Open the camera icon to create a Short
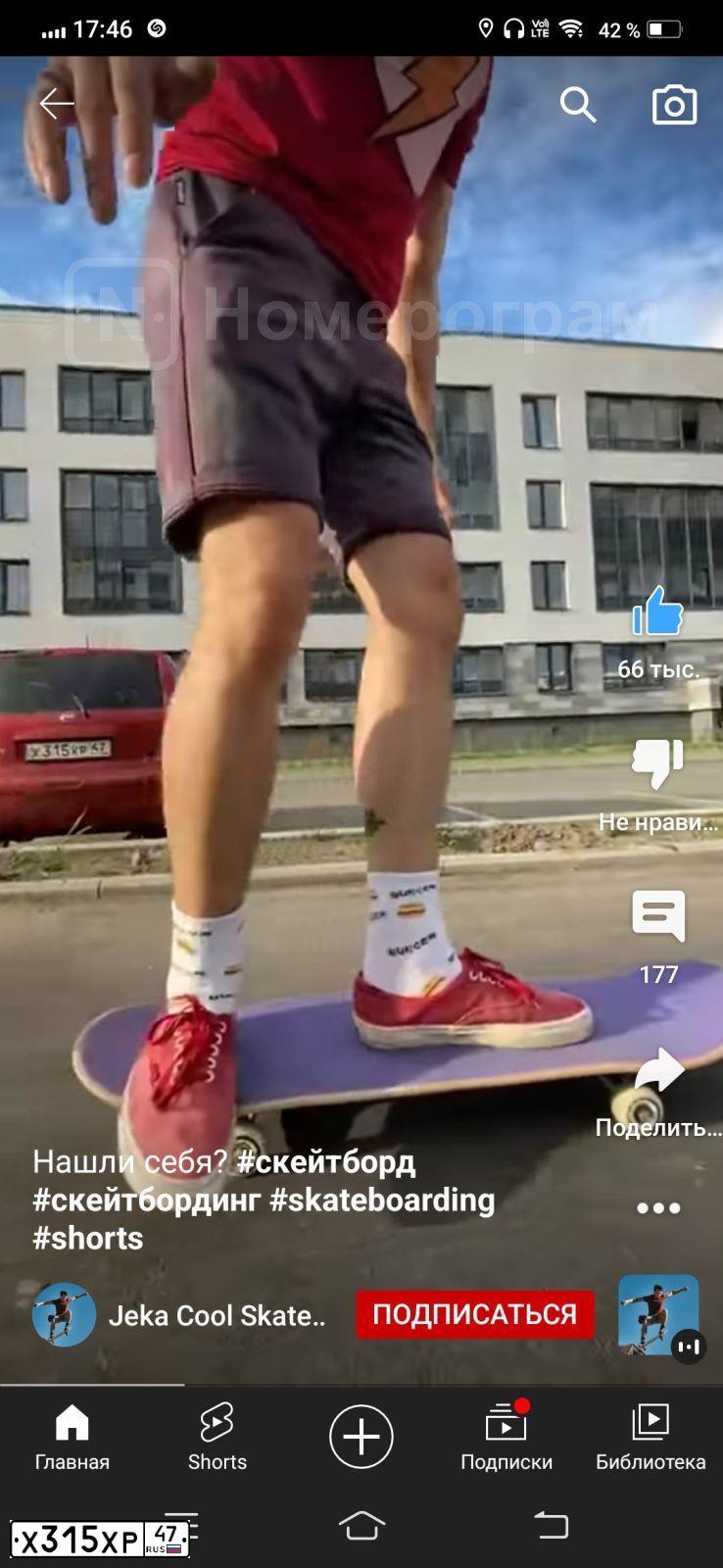Screen dimensions: 723x1568 [x=674, y=104]
